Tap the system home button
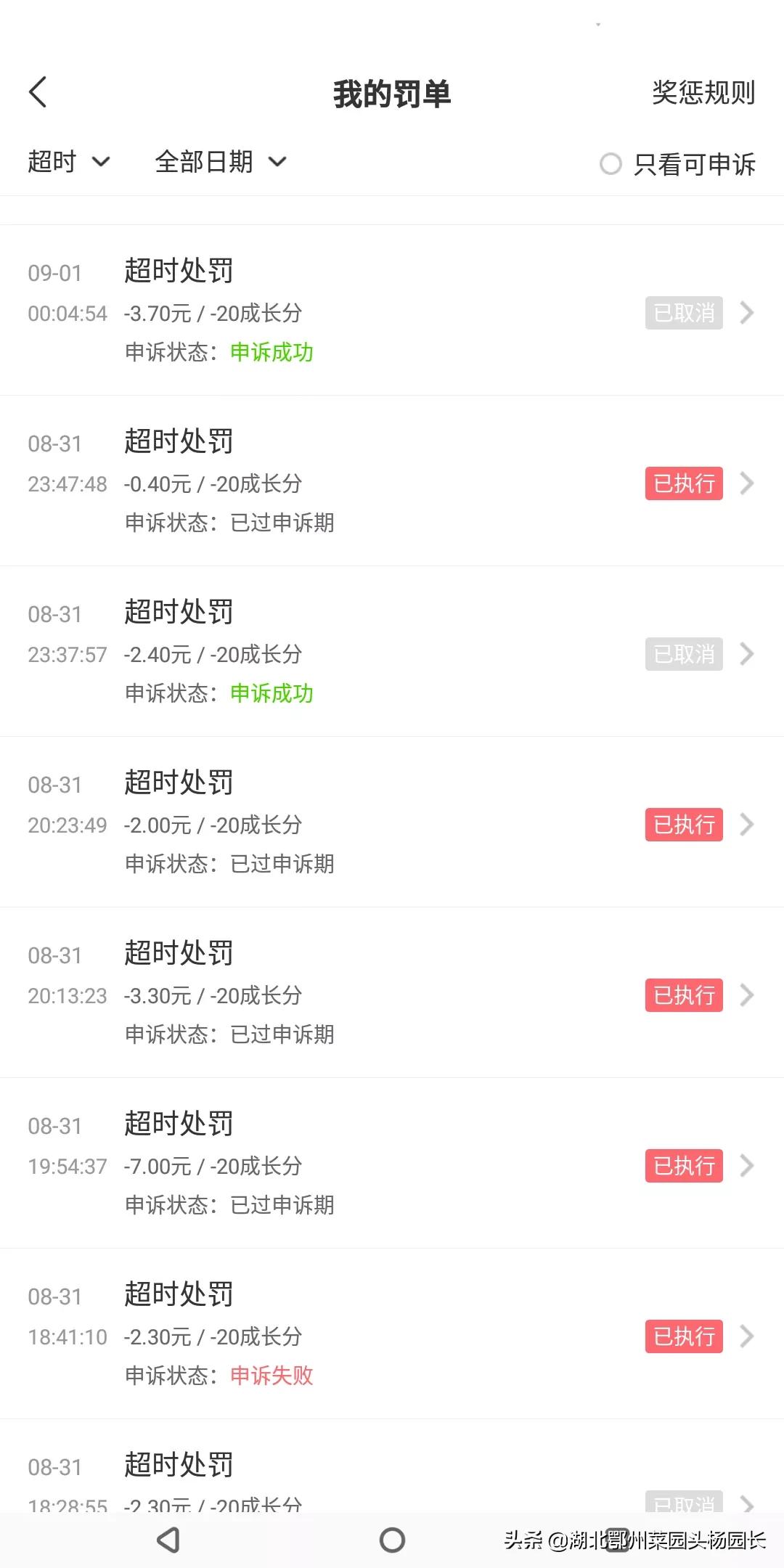784x1568 pixels. (x=392, y=1539)
